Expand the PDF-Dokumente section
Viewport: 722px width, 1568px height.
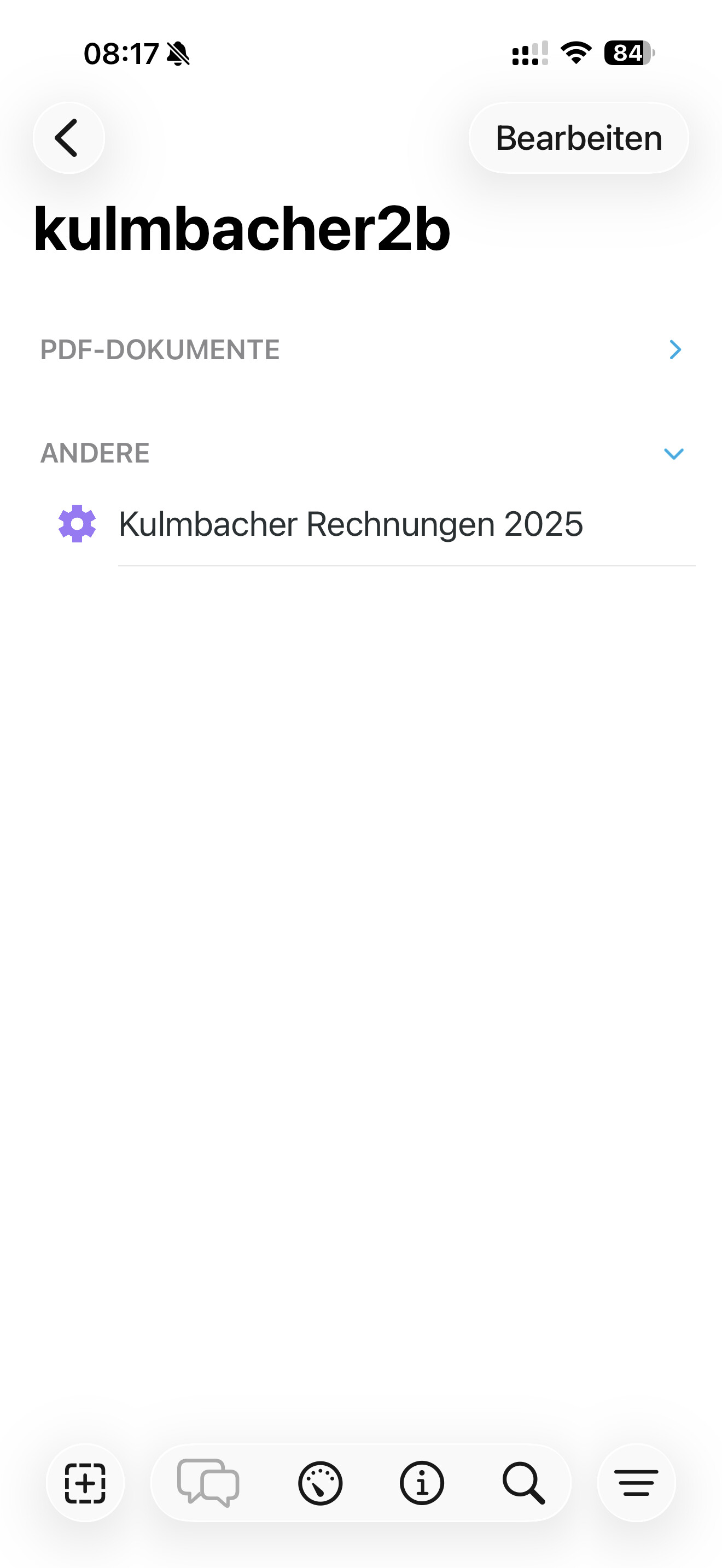[x=674, y=350]
